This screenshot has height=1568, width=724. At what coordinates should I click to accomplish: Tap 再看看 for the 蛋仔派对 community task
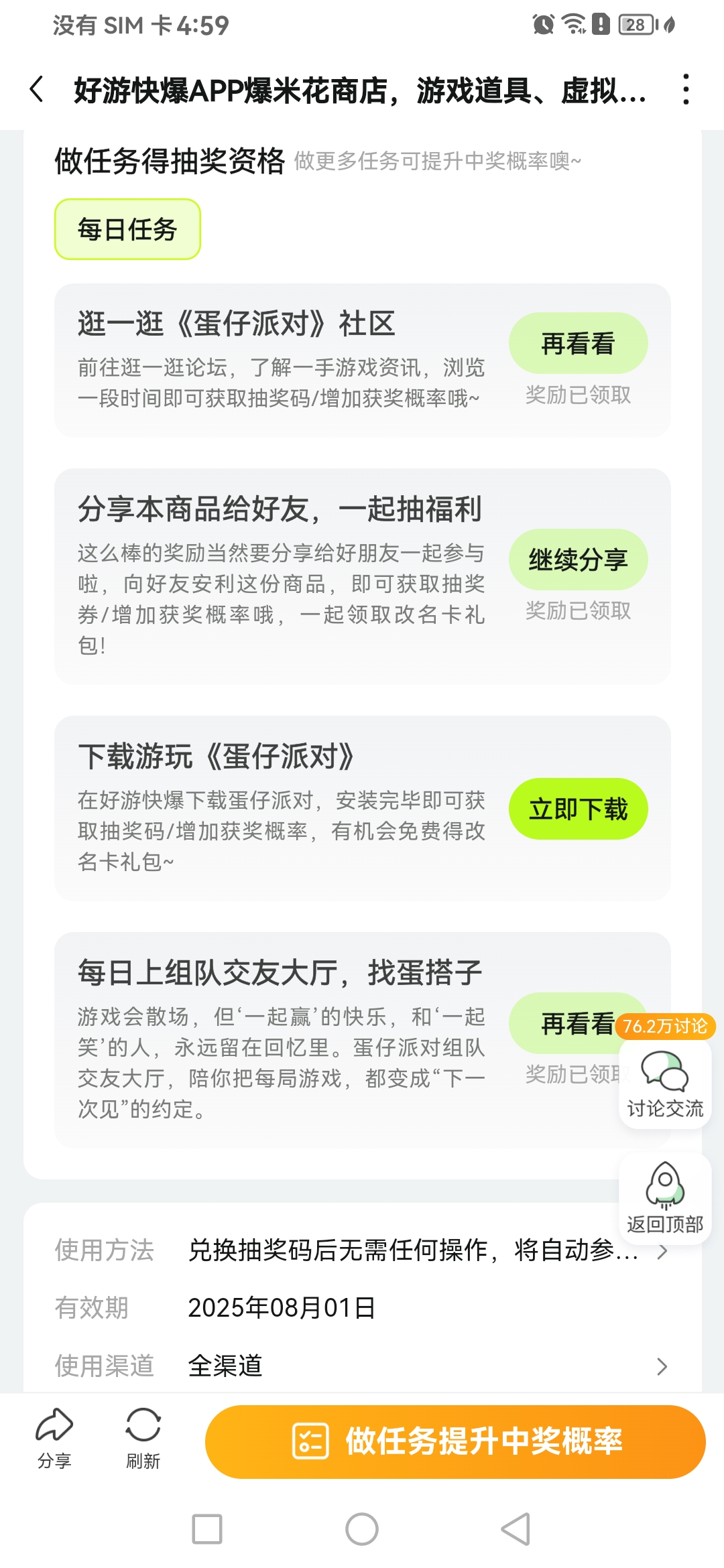click(578, 344)
